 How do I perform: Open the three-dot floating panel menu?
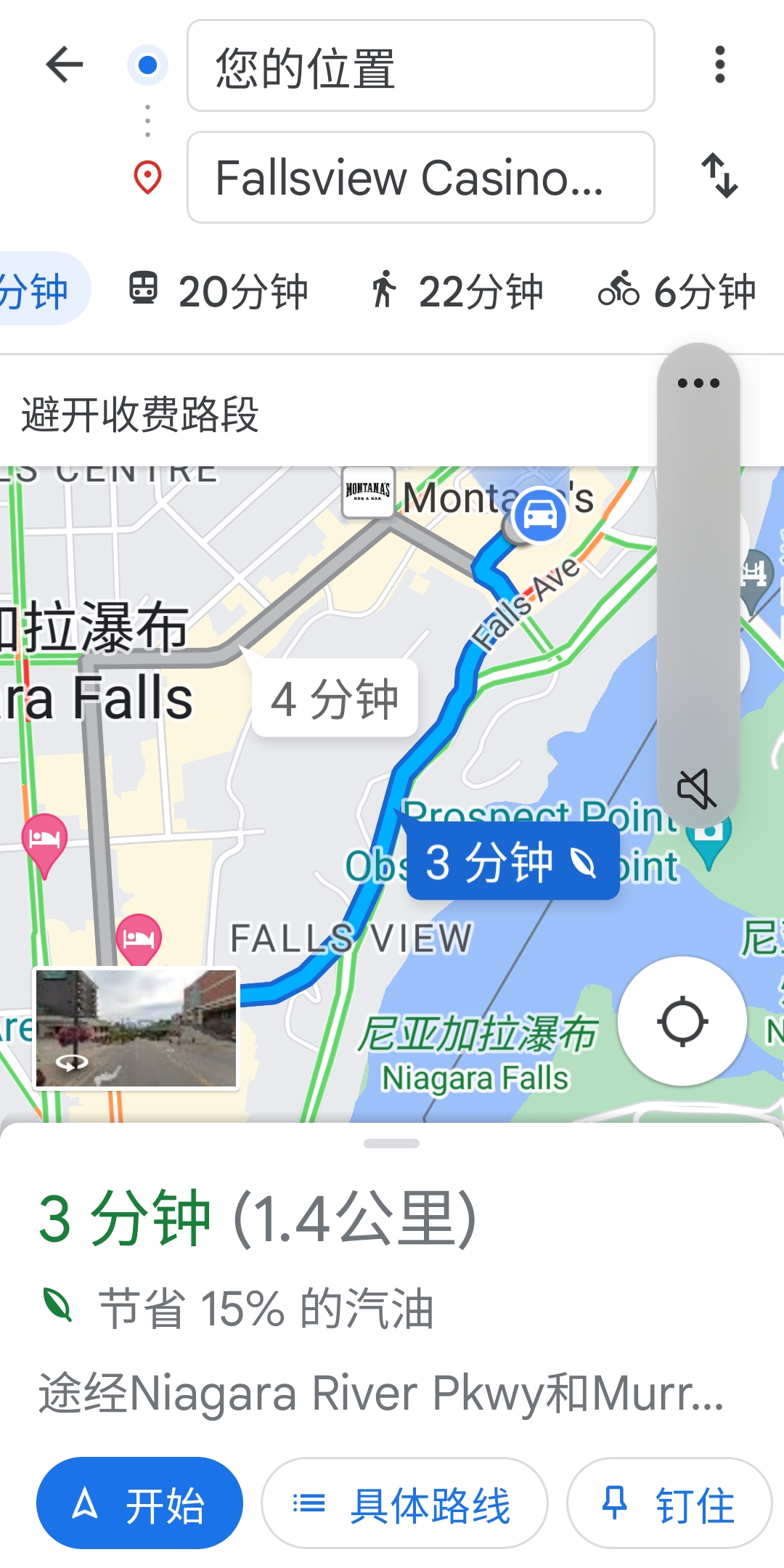click(x=698, y=383)
